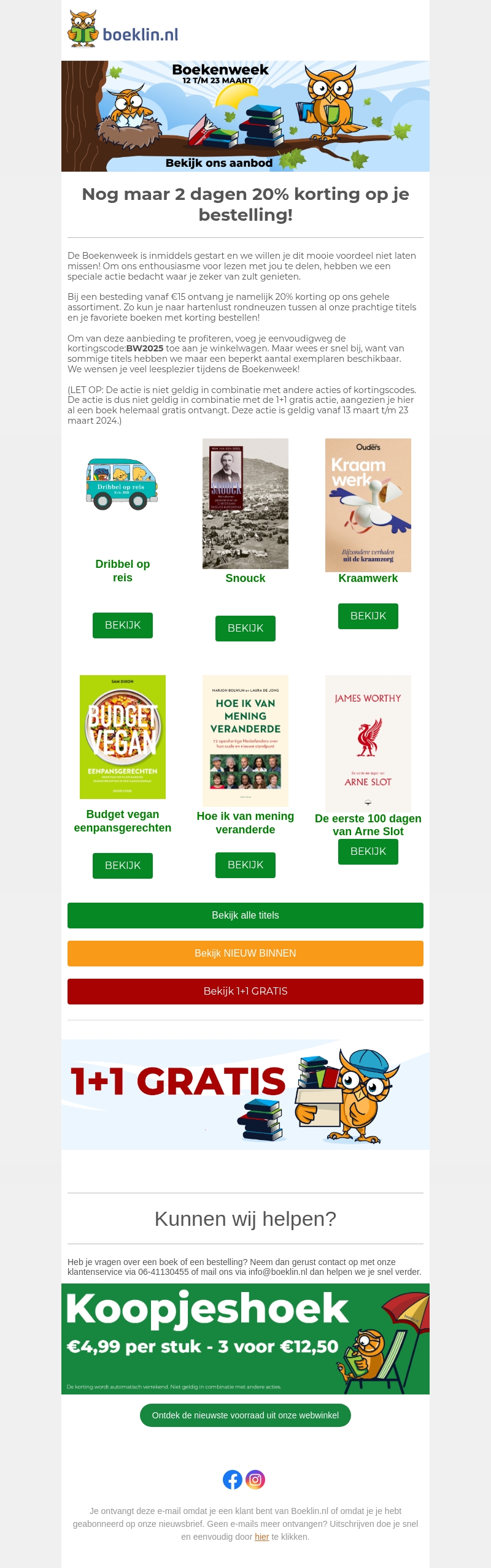Screen dimensions: 491x1568
Task: Open the Budget Vegan book cover
Action: coord(123,736)
